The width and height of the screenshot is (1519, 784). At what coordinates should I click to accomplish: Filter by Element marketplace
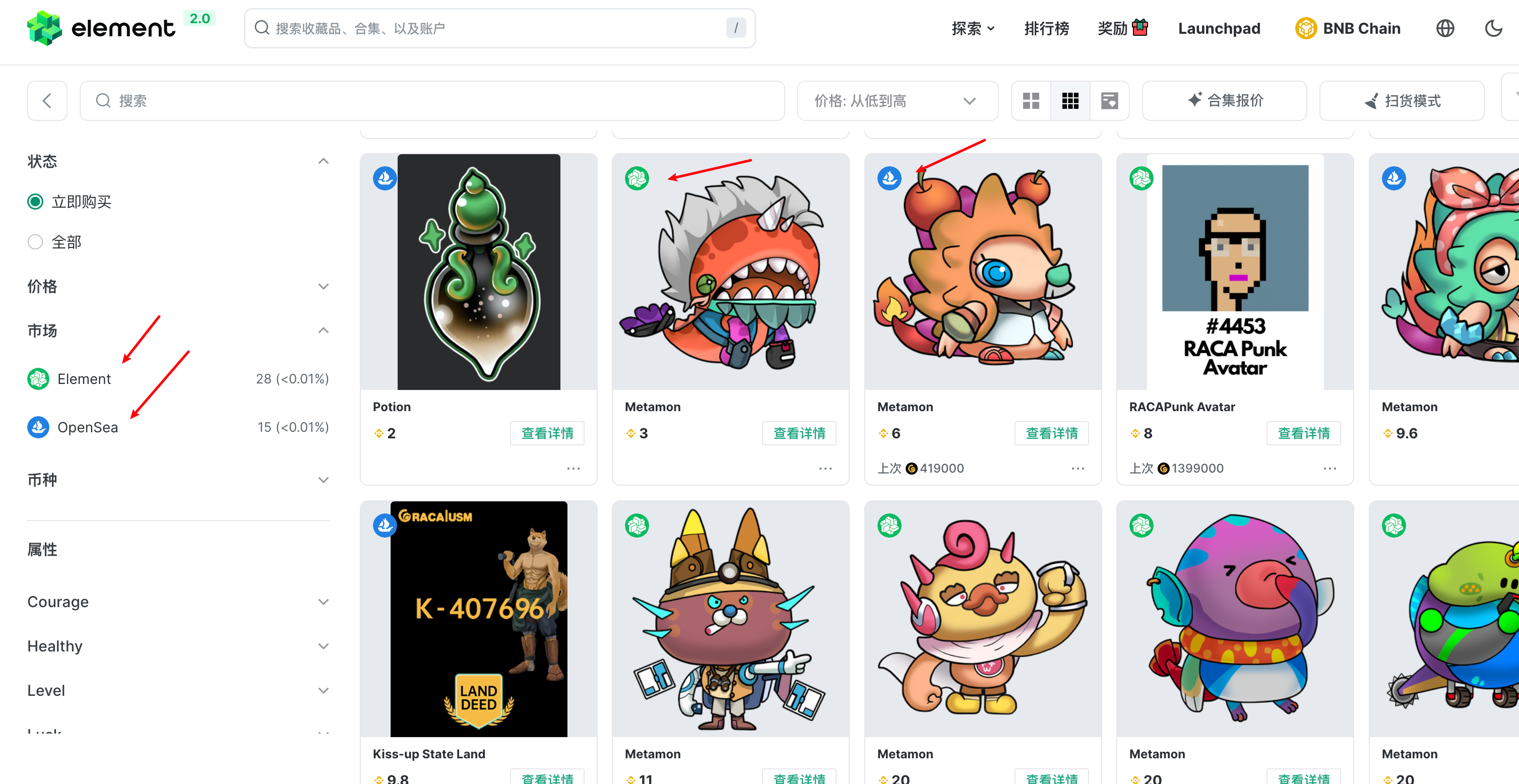click(x=84, y=379)
